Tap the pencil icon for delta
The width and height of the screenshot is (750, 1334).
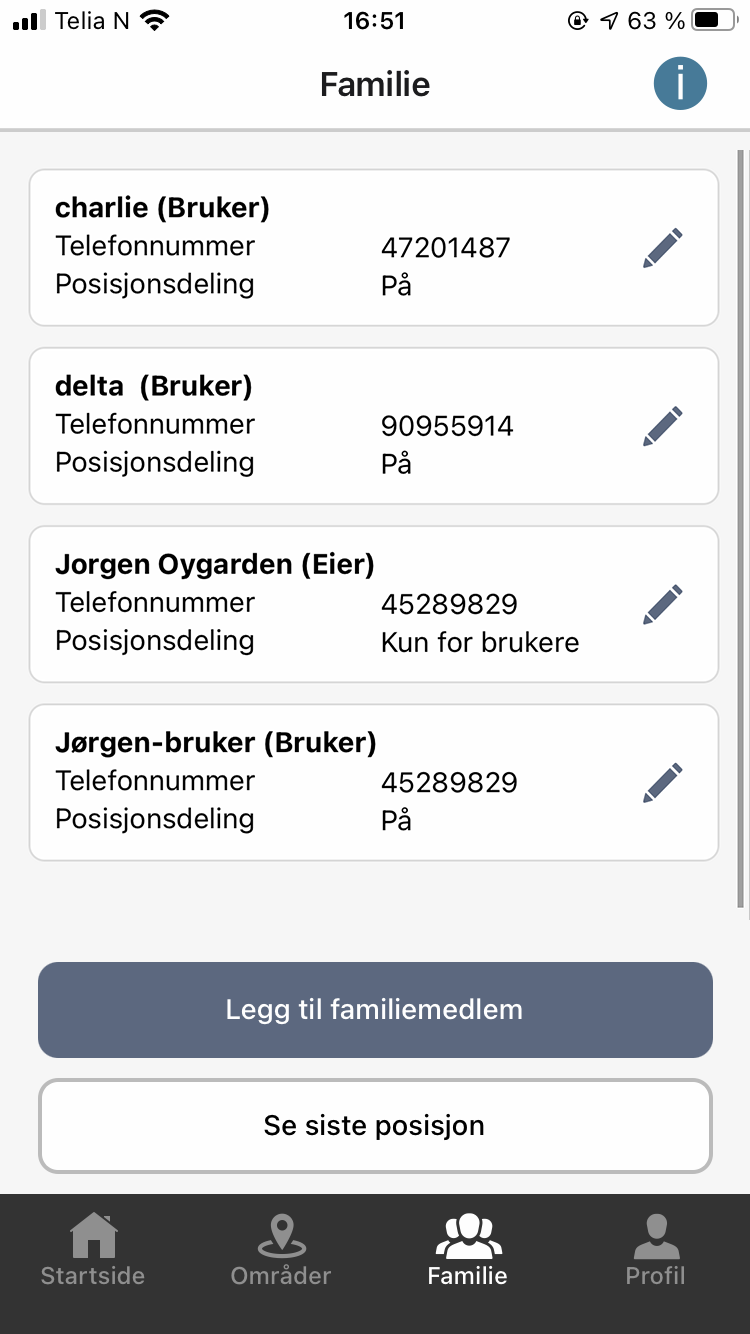pos(663,426)
